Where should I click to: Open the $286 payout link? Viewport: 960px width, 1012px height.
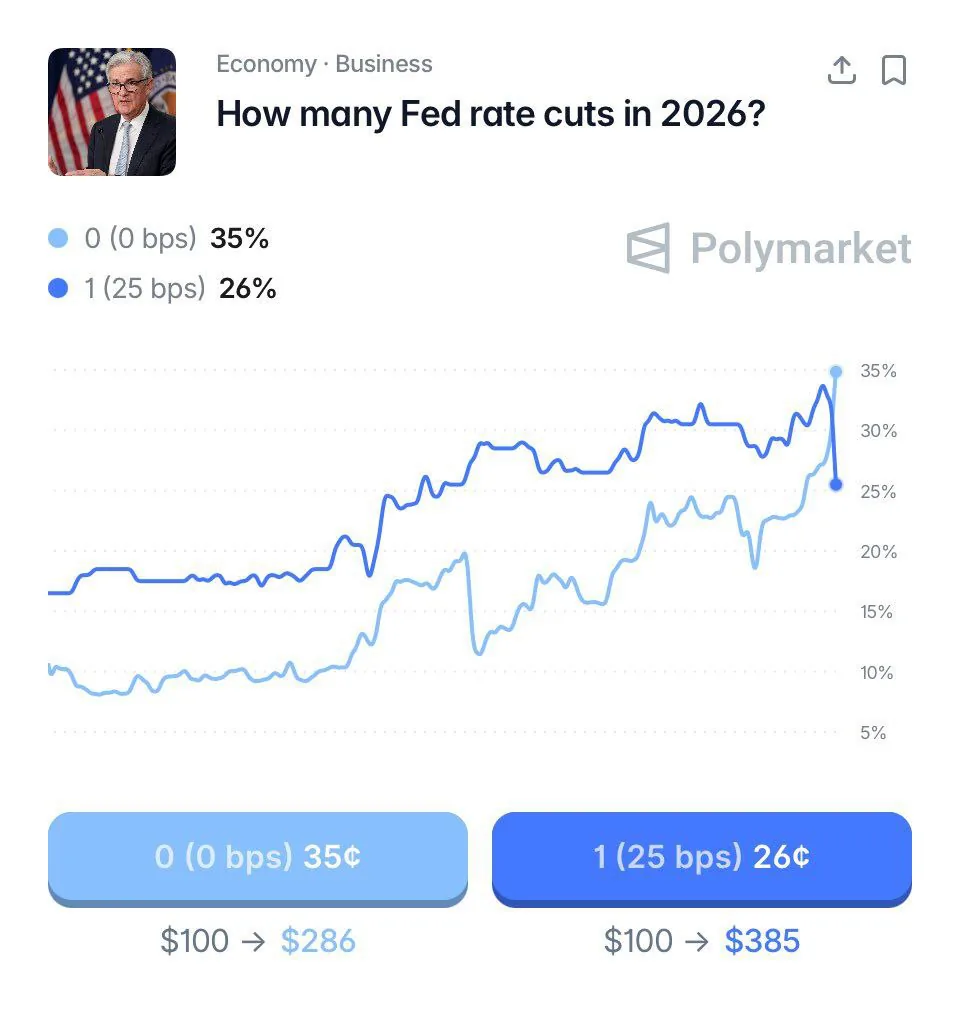coord(318,940)
